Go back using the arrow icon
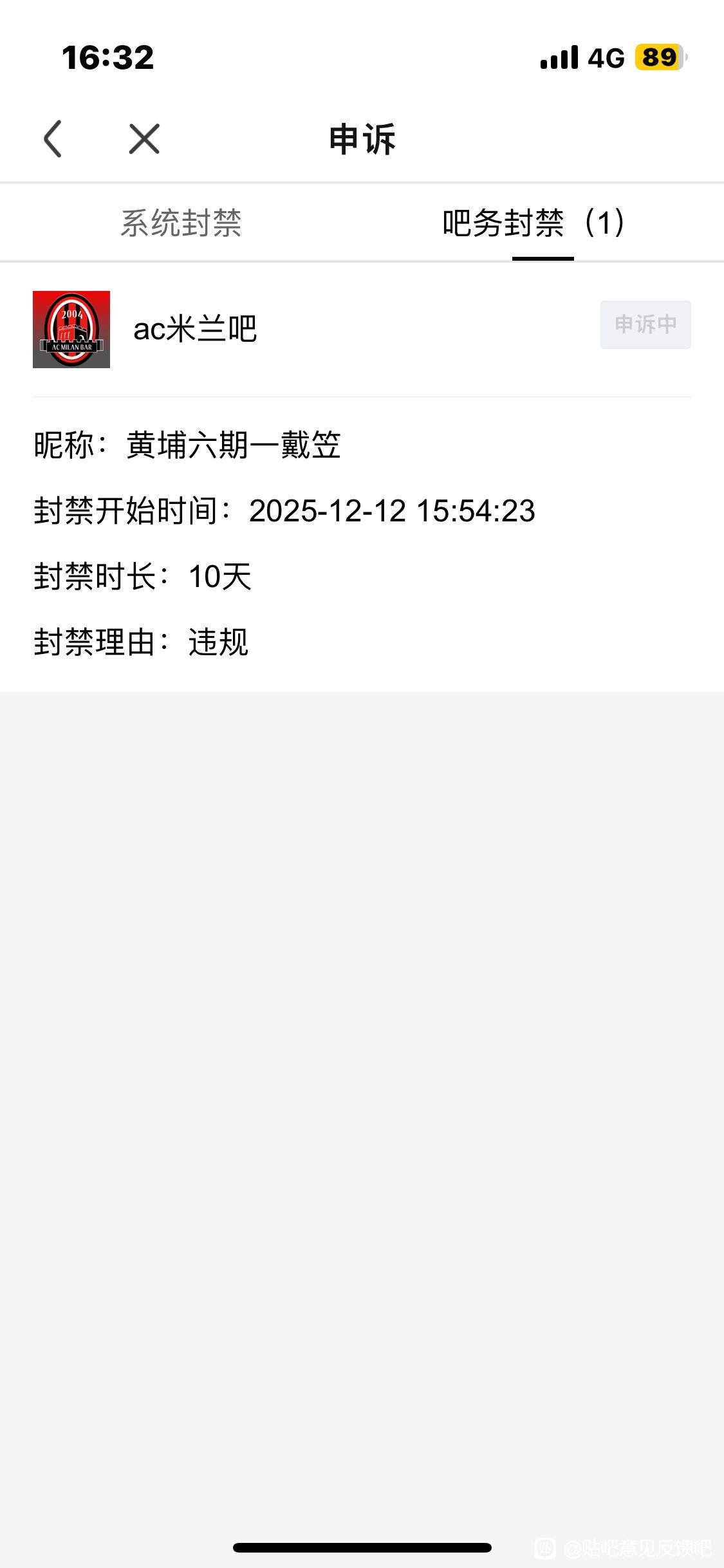 [x=53, y=138]
